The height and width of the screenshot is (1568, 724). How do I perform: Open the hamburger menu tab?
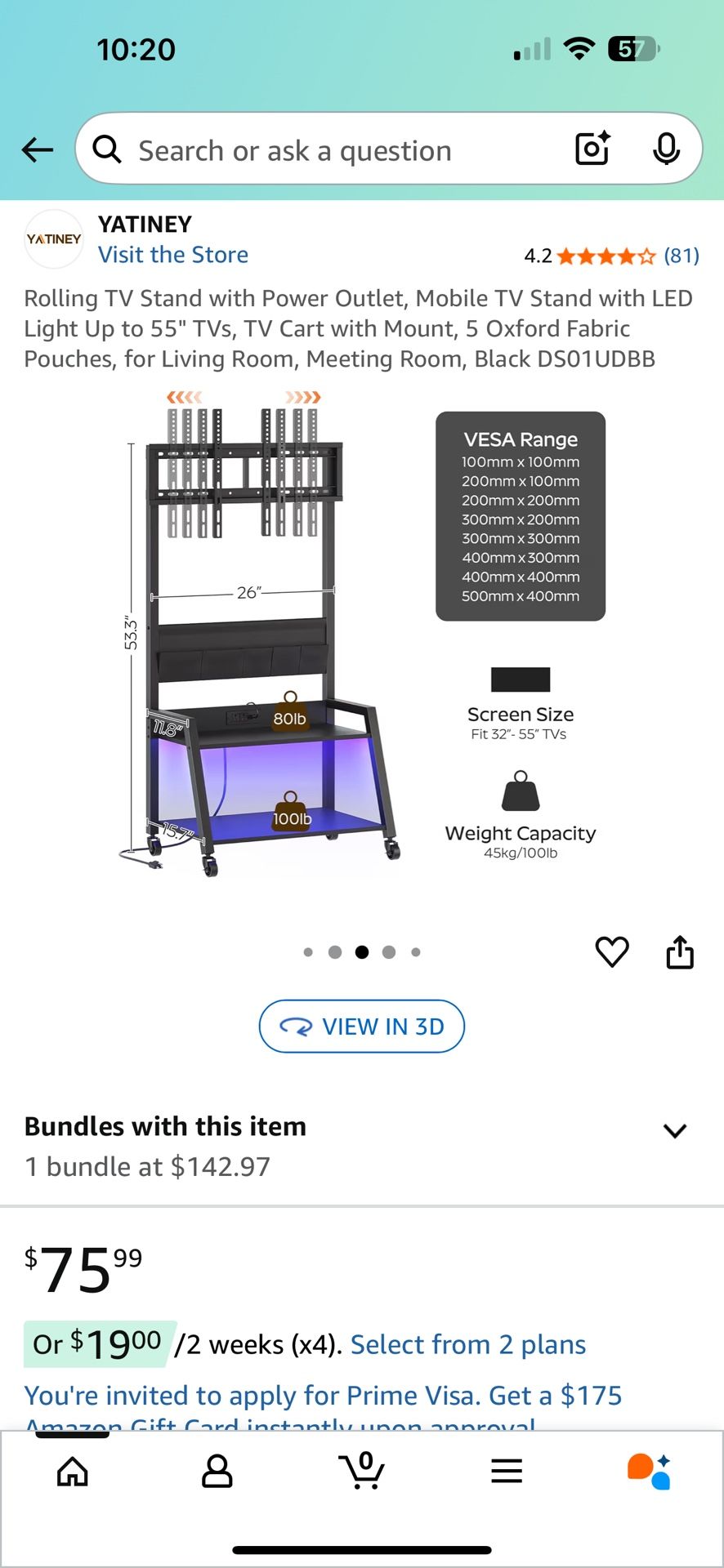pos(507,1472)
